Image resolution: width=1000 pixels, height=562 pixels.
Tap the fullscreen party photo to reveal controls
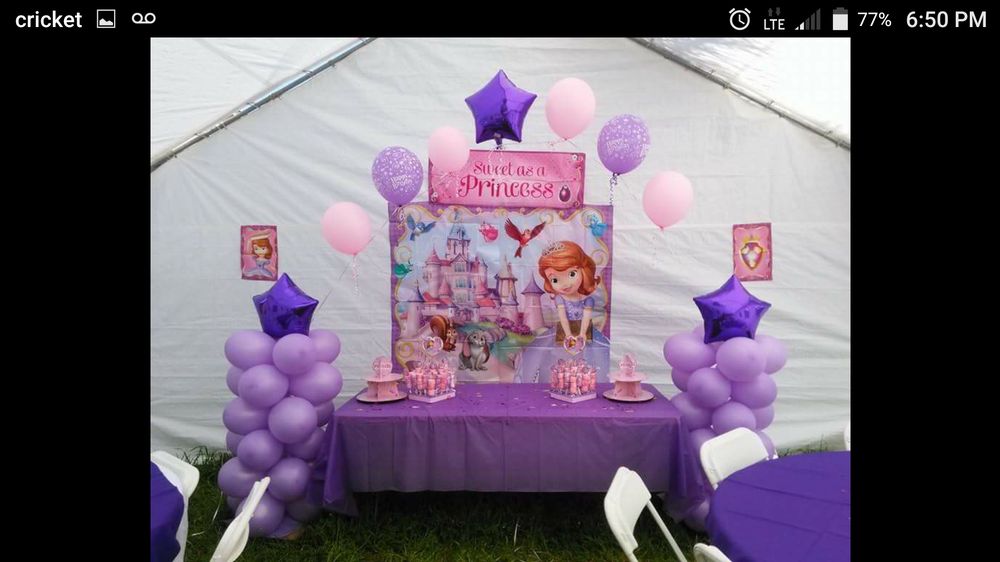point(500,300)
